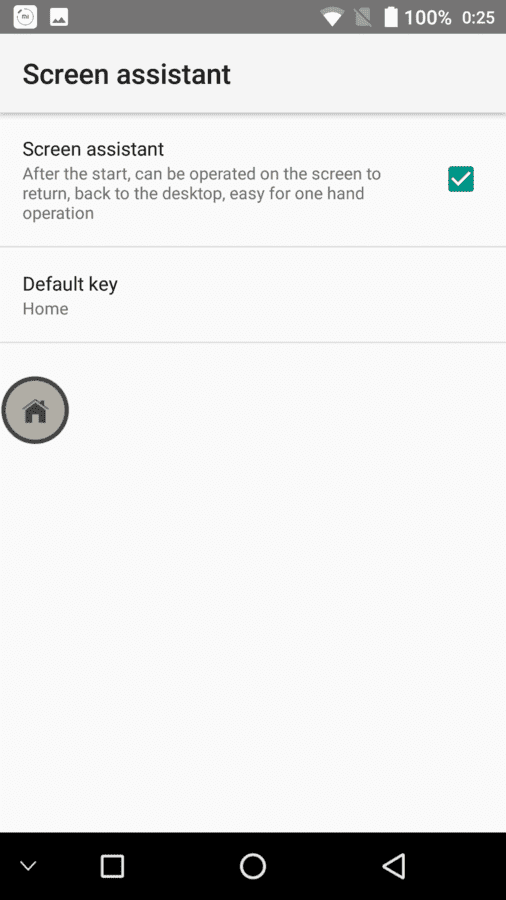Image resolution: width=506 pixels, height=900 pixels.
Task: Open recent apps from the navigation bar
Action: pos(112,866)
